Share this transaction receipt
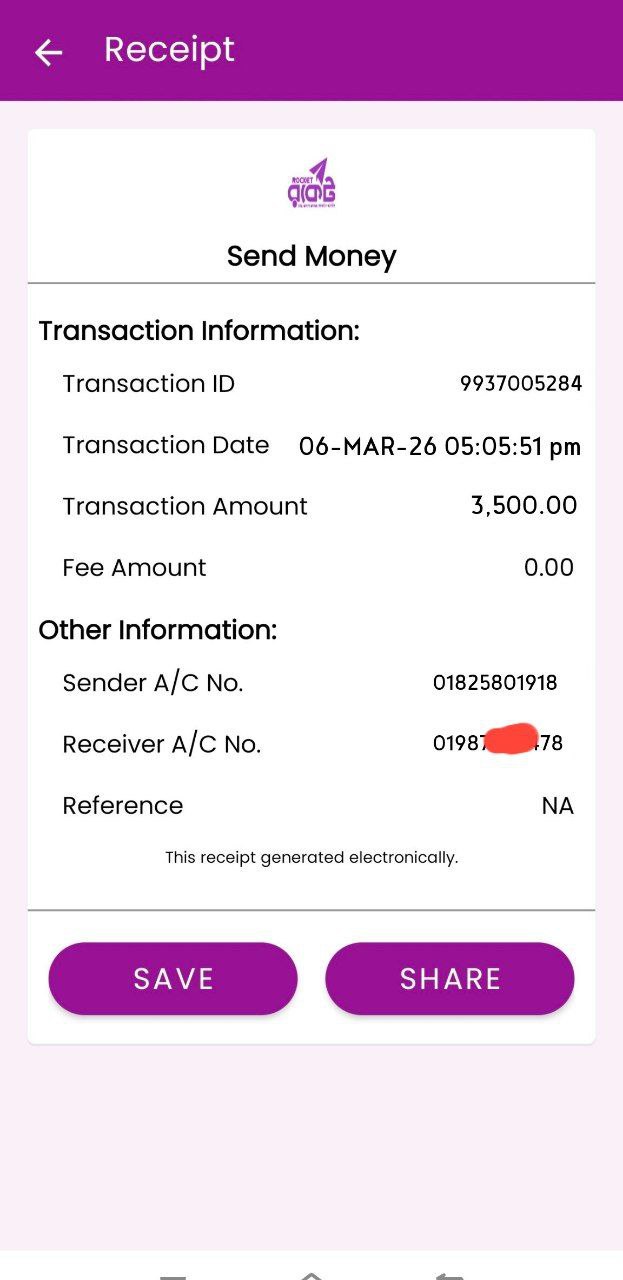Image resolution: width=623 pixels, height=1280 pixels. tap(450, 978)
